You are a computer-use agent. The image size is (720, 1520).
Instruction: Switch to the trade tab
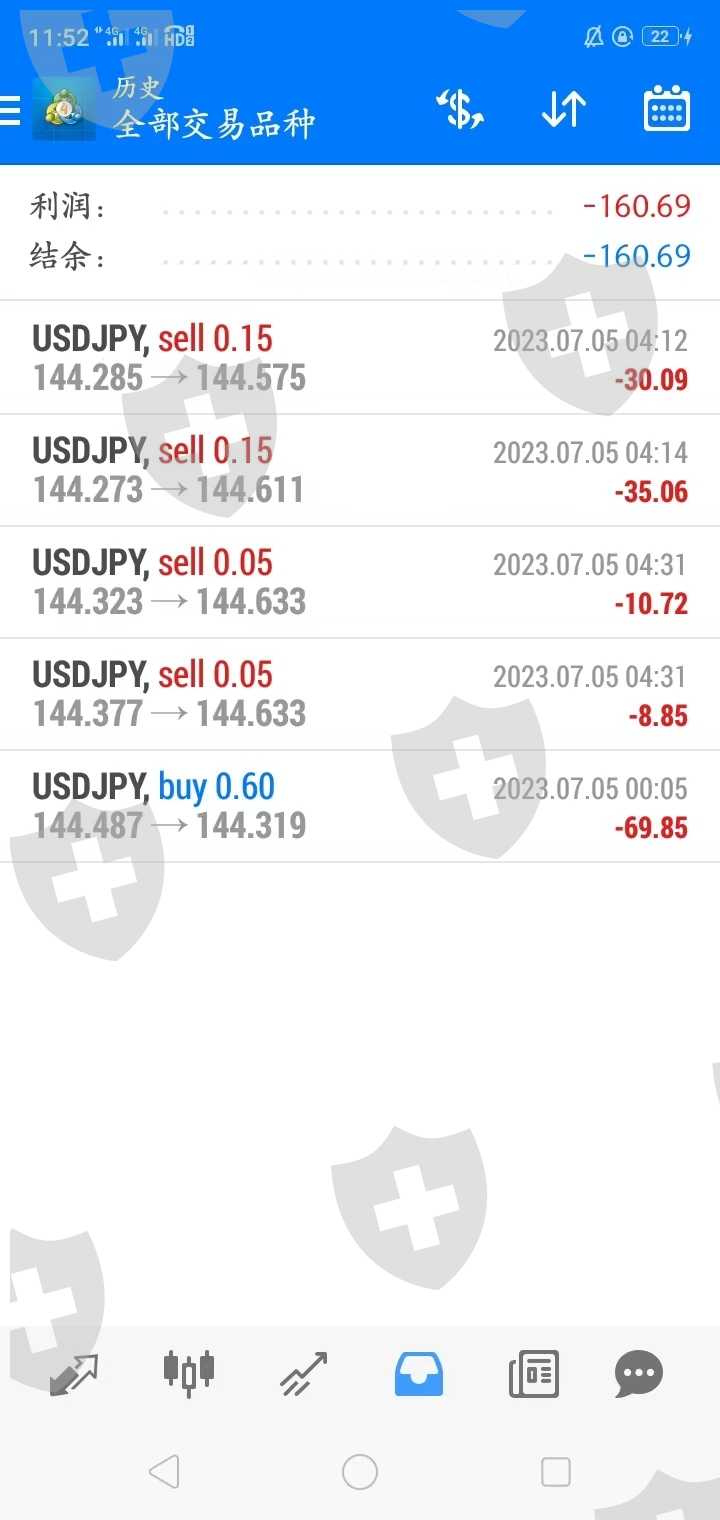(x=304, y=1374)
